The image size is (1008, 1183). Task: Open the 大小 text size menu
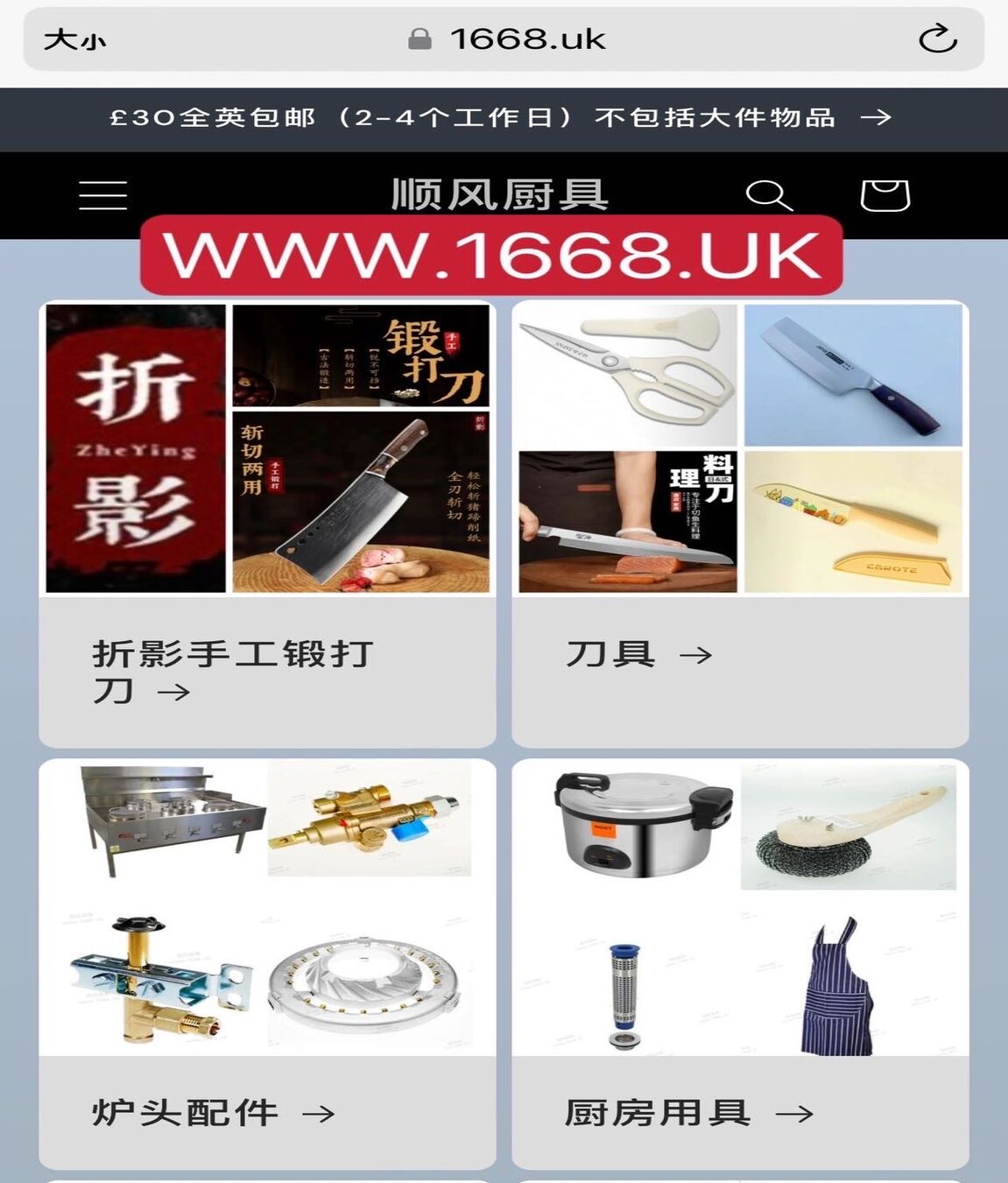click(x=75, y=40)
